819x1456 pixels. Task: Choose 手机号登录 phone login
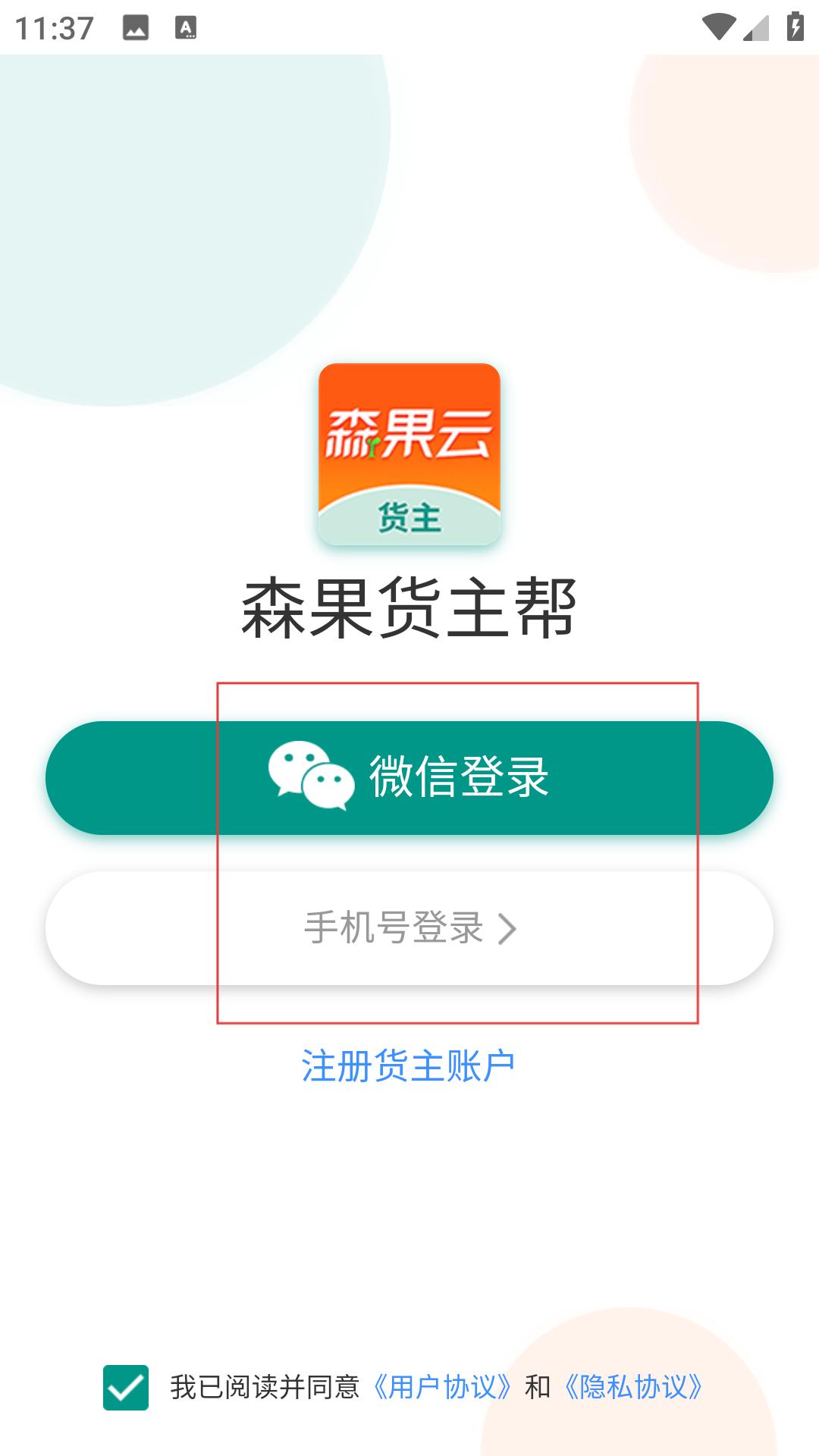pyautogui.click(x=409, y=928)
